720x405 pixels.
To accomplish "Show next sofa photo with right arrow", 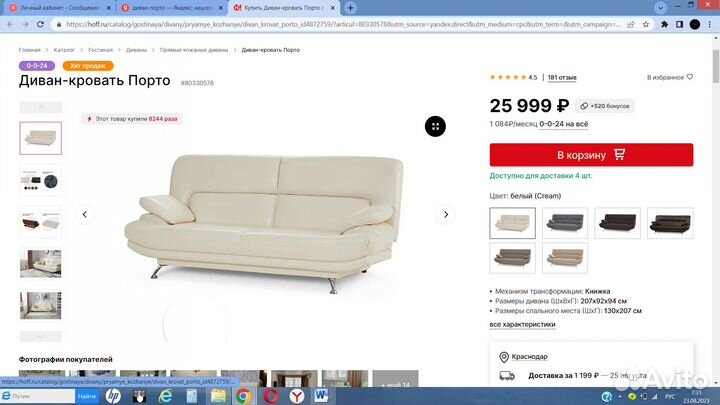I will point(446,214).
